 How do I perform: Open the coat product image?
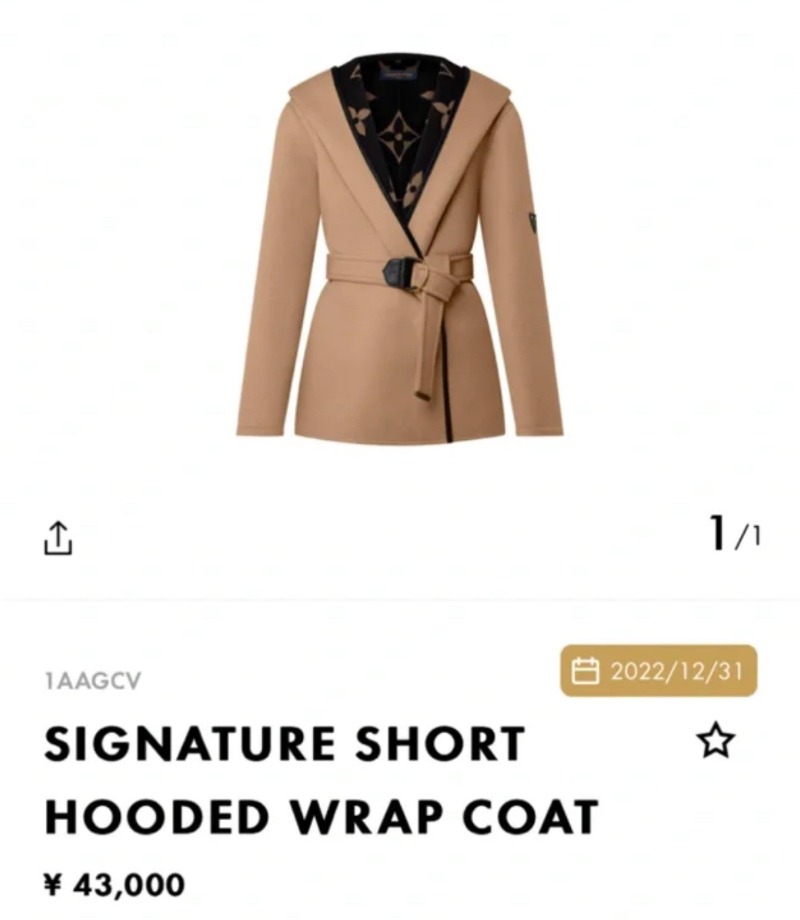[400, 250]
